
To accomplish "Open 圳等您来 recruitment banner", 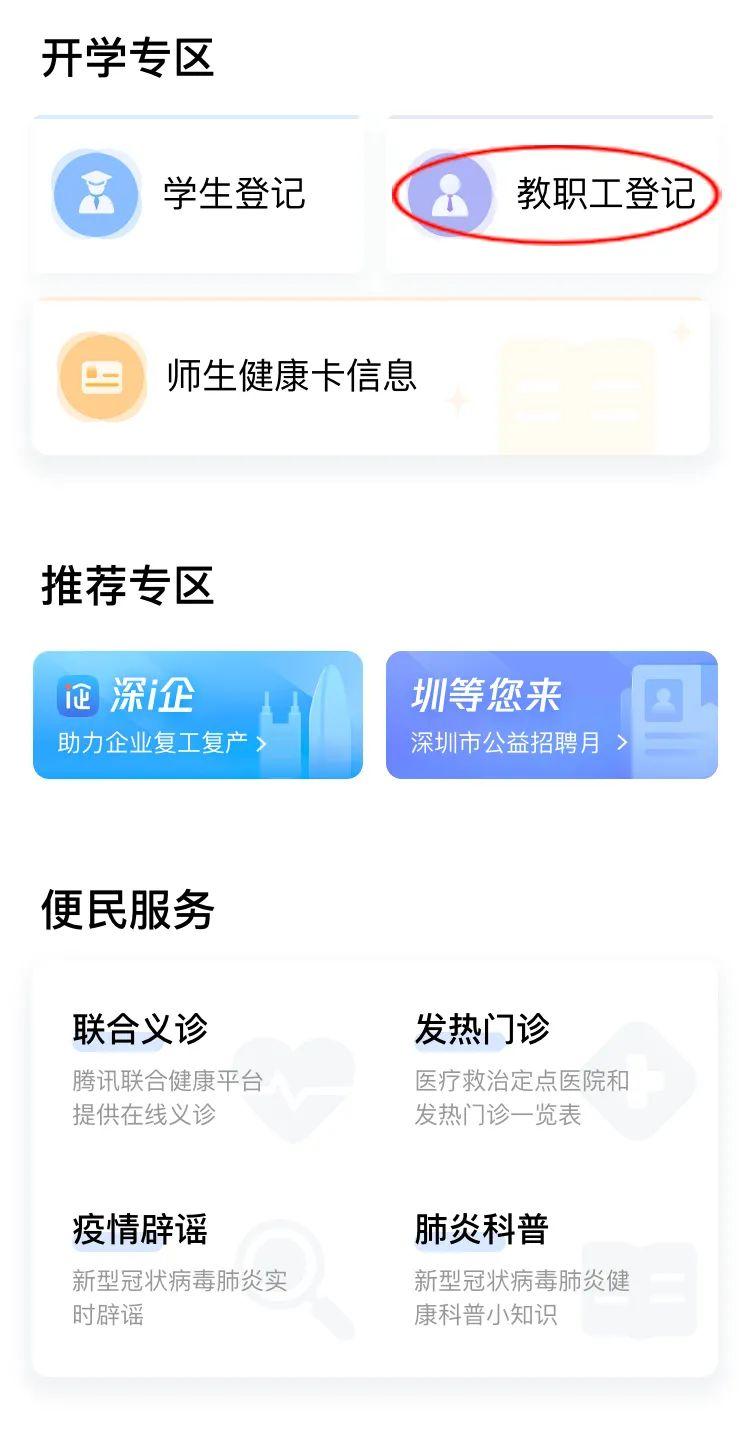I will point(552,714).
